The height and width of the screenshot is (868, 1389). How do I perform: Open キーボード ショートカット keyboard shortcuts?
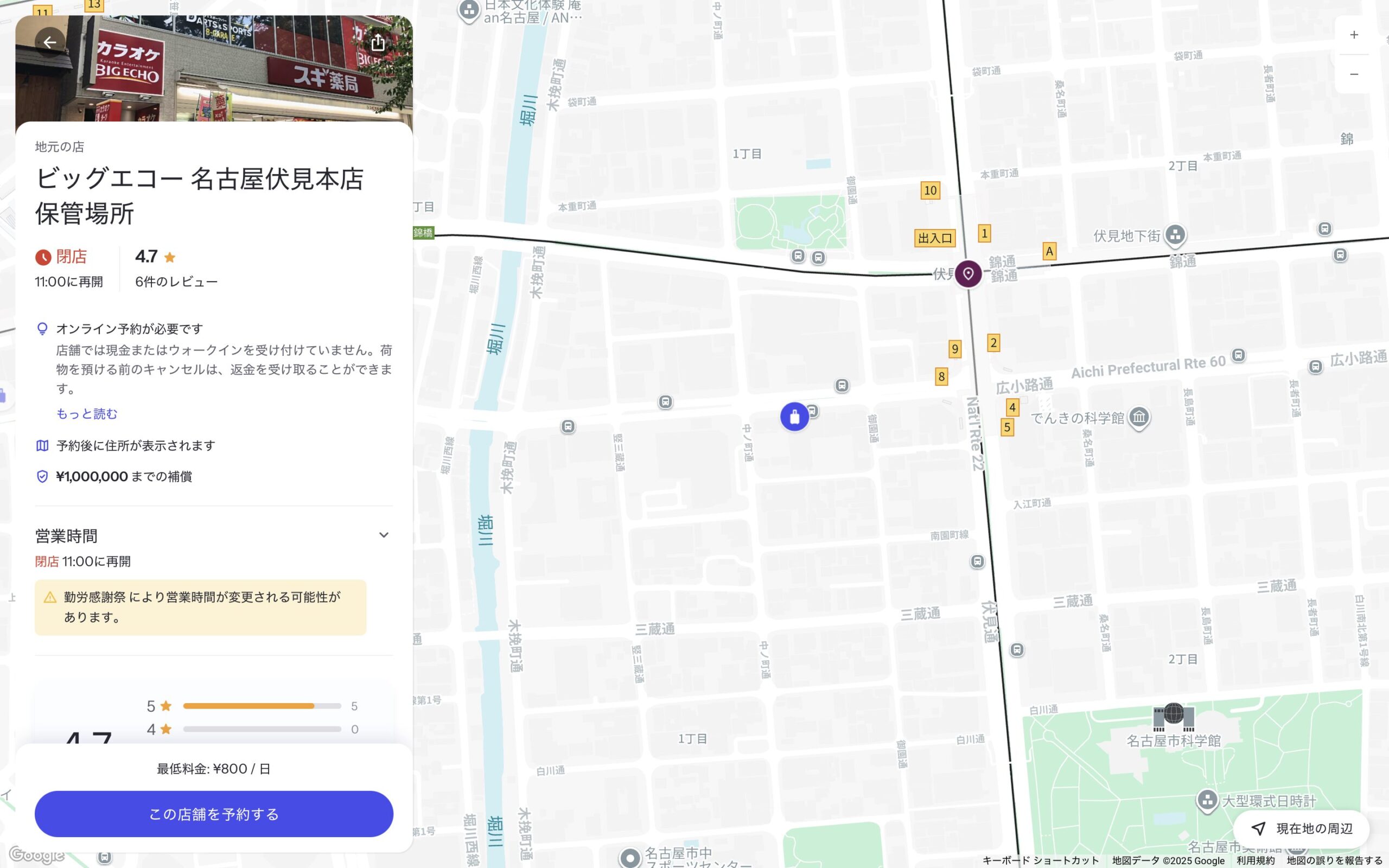[x=1040, y=860]
